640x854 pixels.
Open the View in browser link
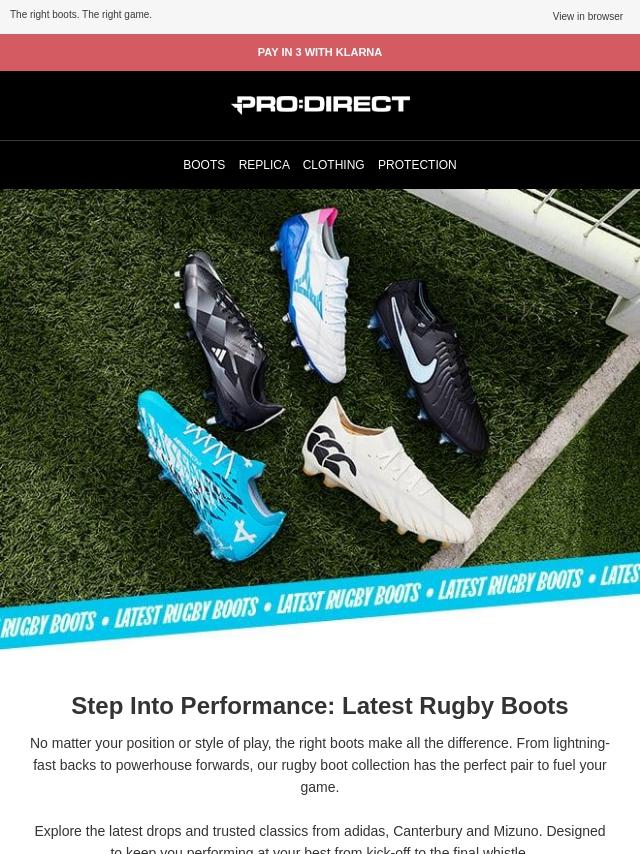click(x=587, y=16)
